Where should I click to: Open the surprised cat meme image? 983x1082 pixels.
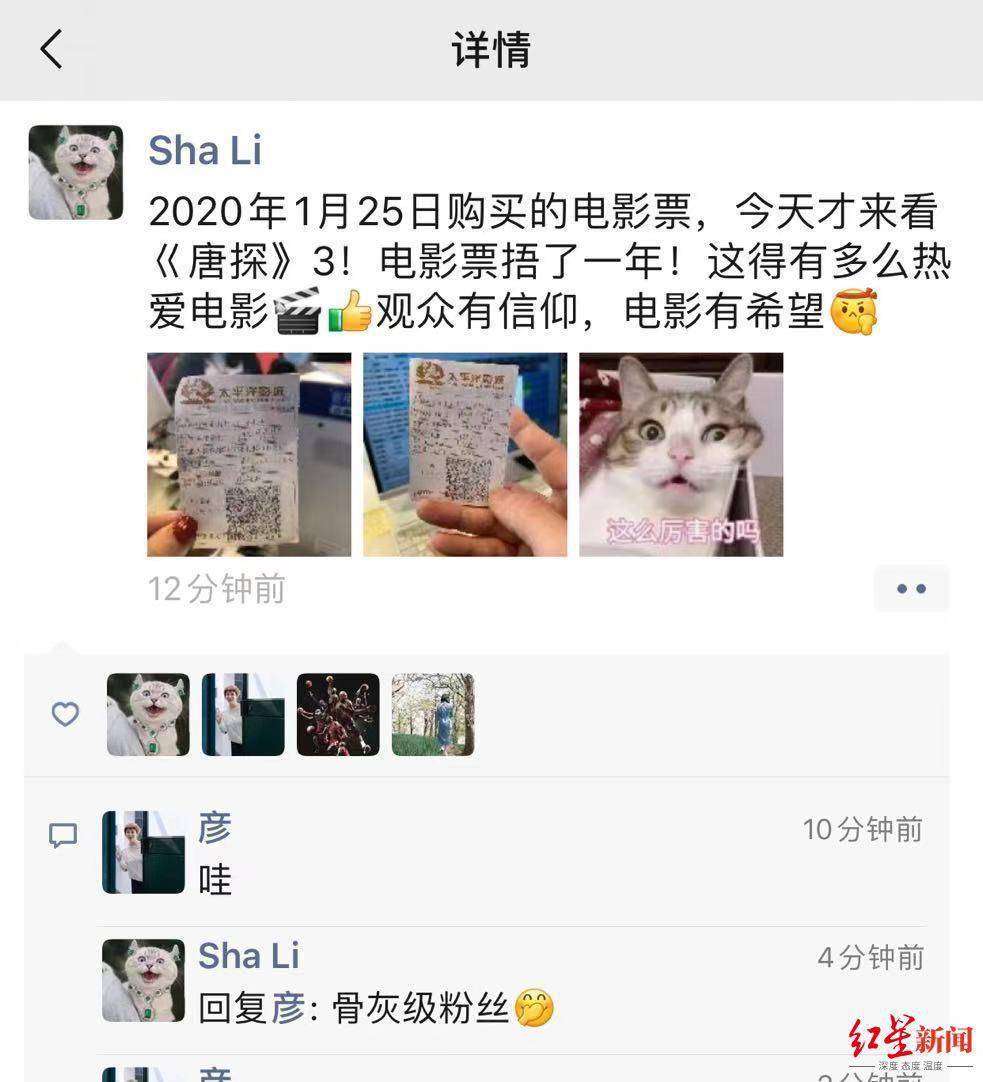click(681, 454)
